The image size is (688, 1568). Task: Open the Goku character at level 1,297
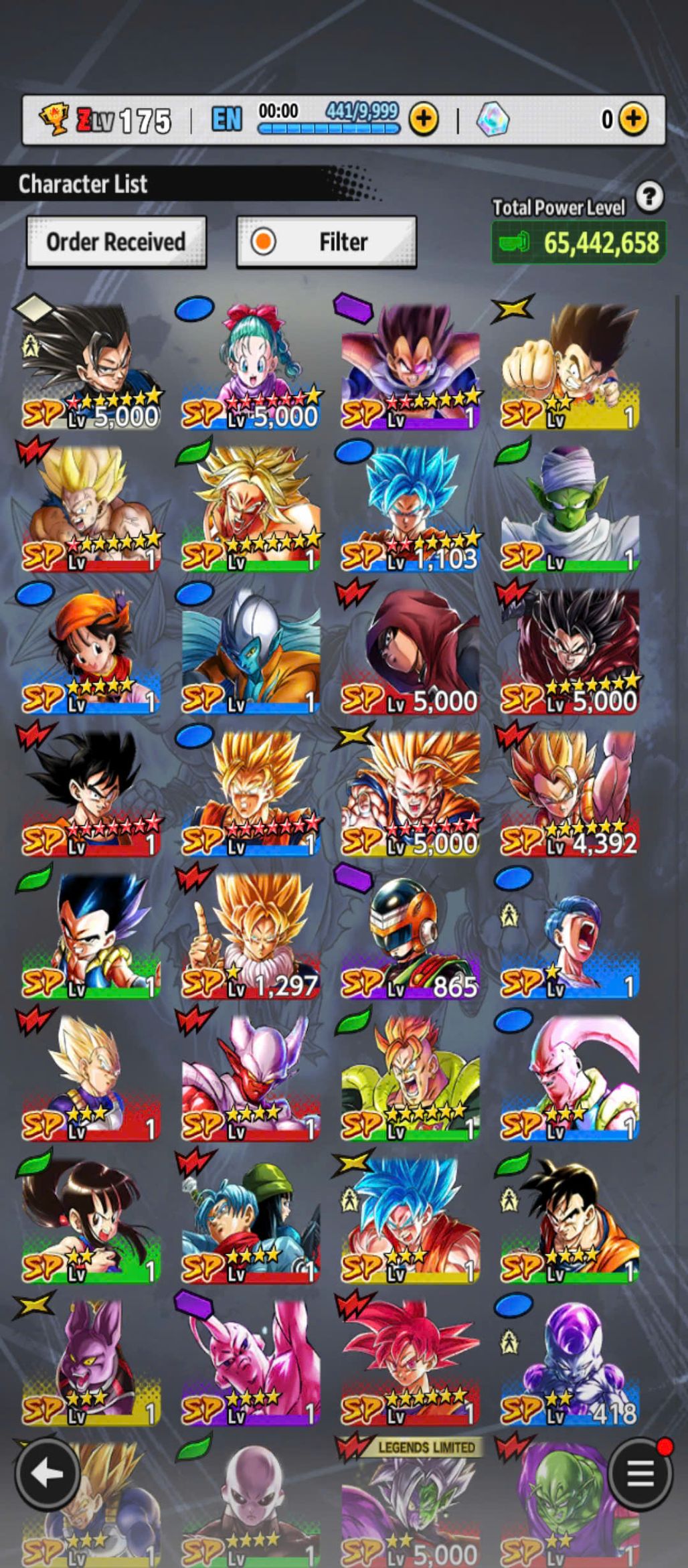click(250, 935)
